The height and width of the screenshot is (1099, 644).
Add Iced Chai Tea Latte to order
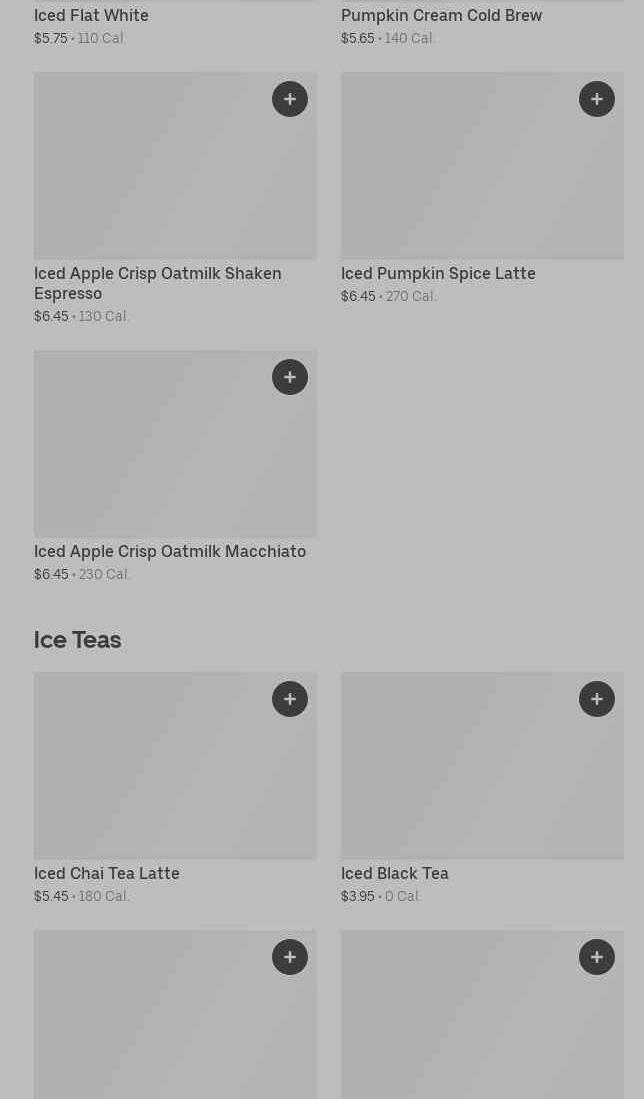289,699
